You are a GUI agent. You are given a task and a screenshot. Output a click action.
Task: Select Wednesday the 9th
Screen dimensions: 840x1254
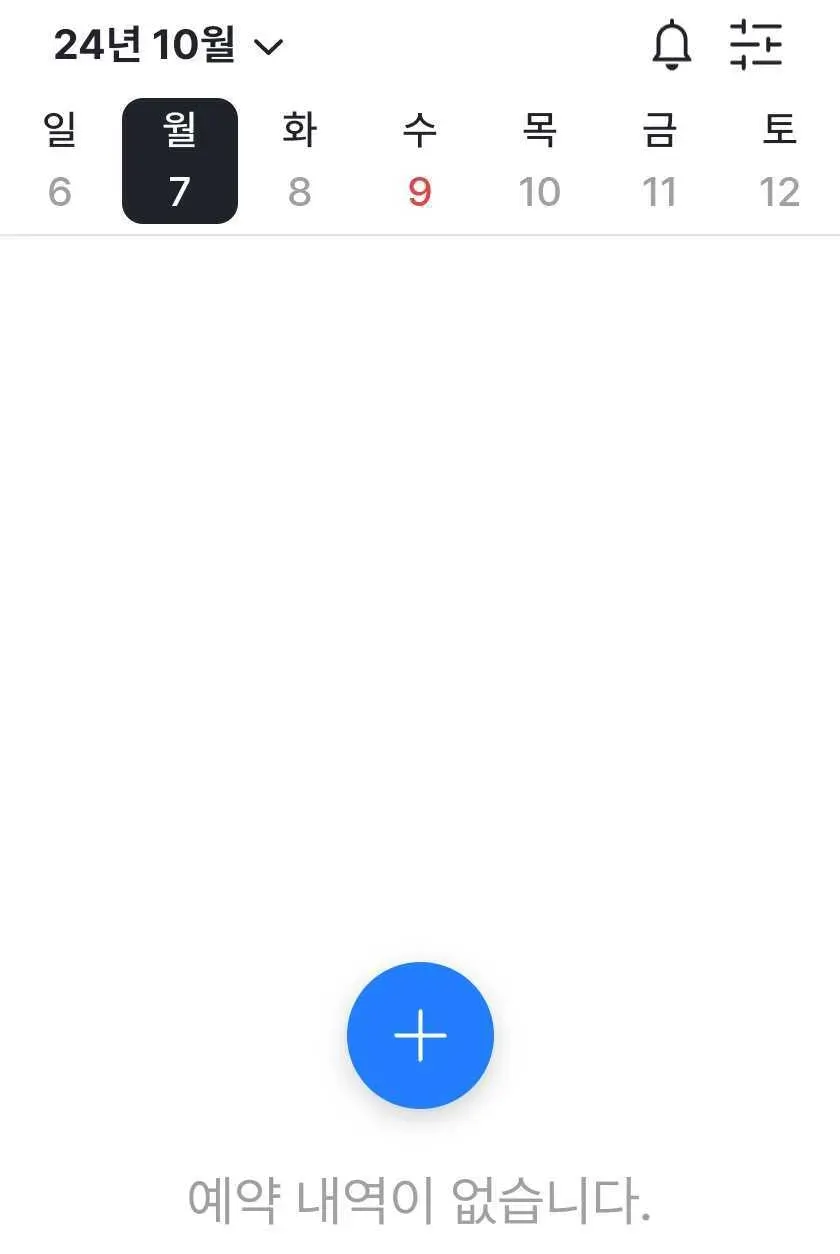(x=420, y=162)
